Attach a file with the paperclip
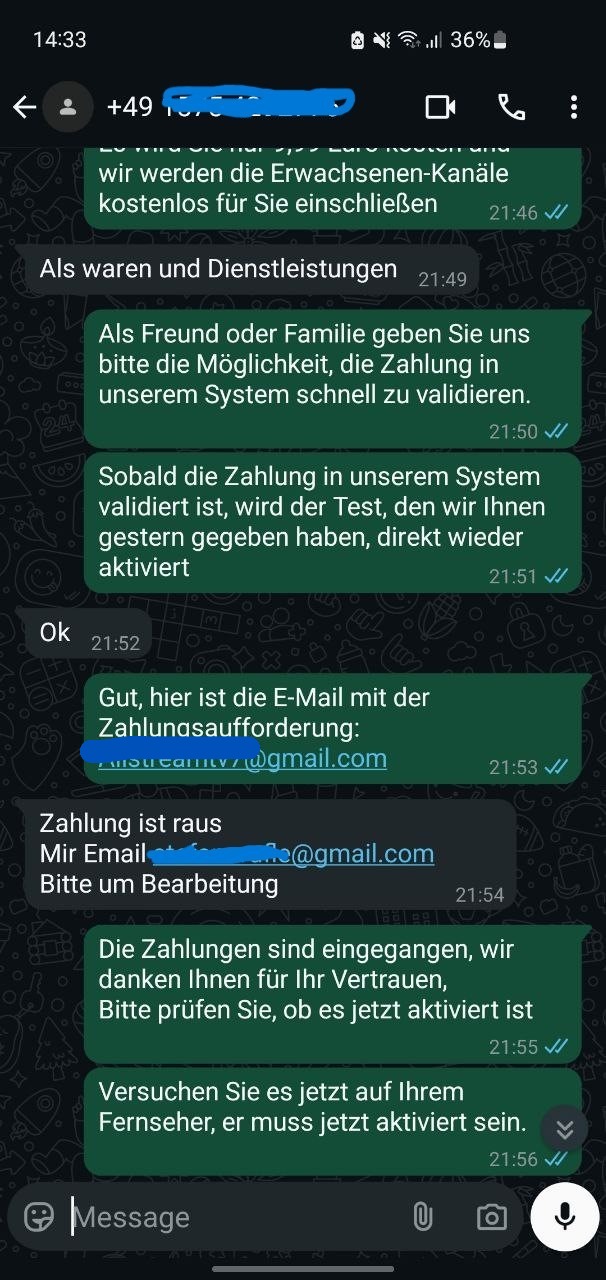Image resolution: width=606 pixels, height=1280 pixels. click(423, 1216)
